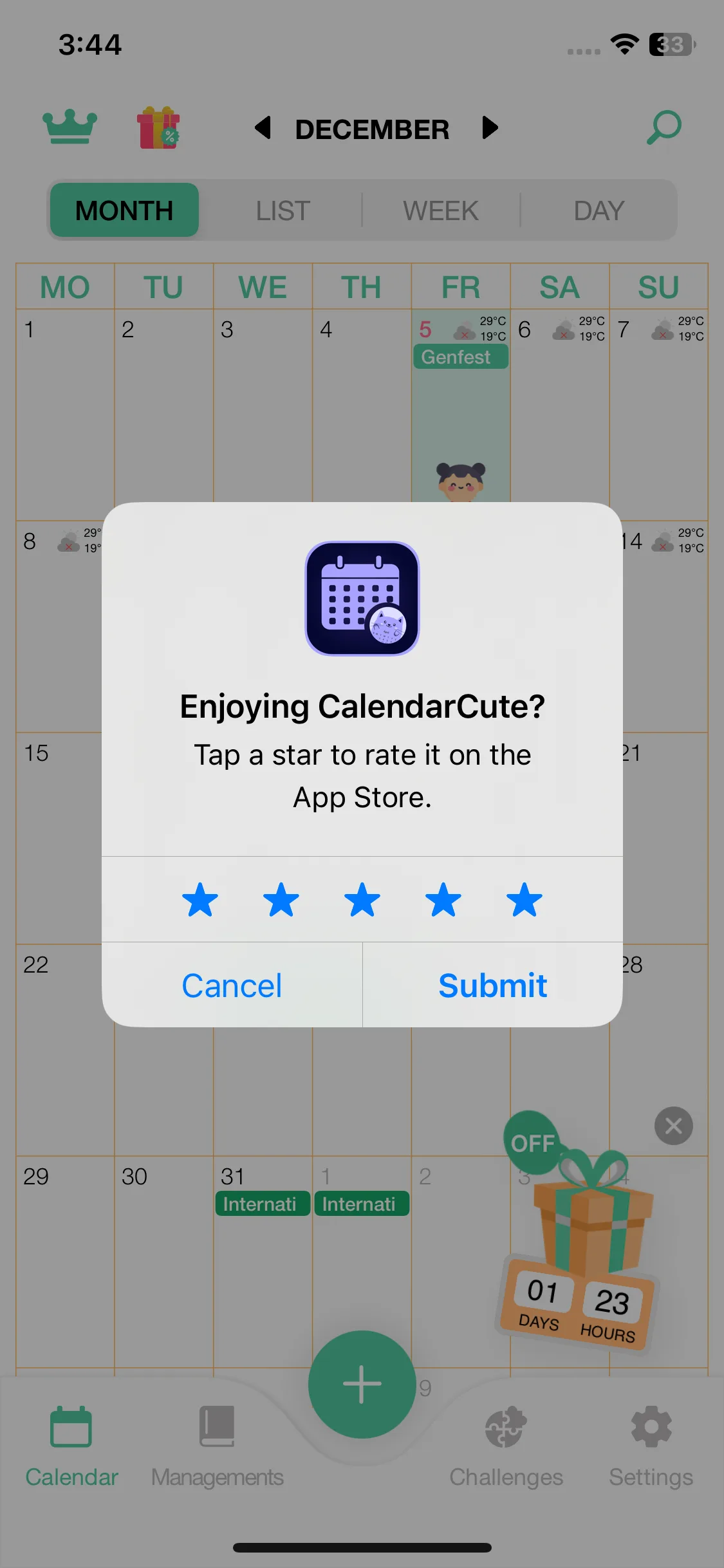Cancel the rating dialog
This screenshot has width=724, height=1568.
232,985
